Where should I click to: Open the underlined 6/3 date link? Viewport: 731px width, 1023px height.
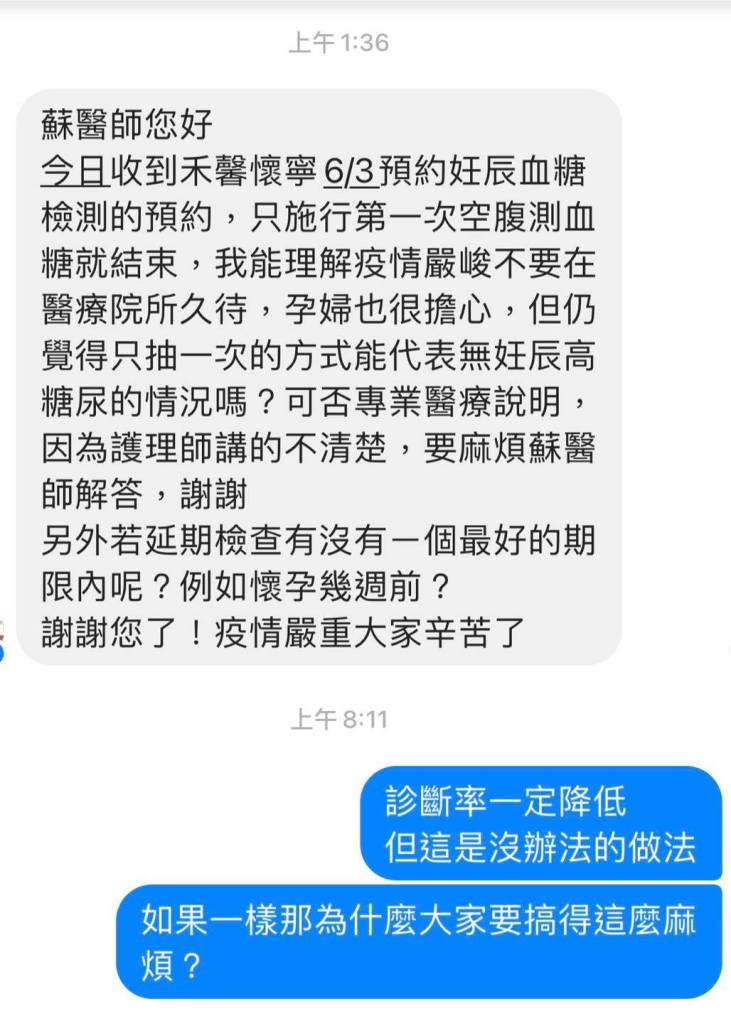[352, 172]
